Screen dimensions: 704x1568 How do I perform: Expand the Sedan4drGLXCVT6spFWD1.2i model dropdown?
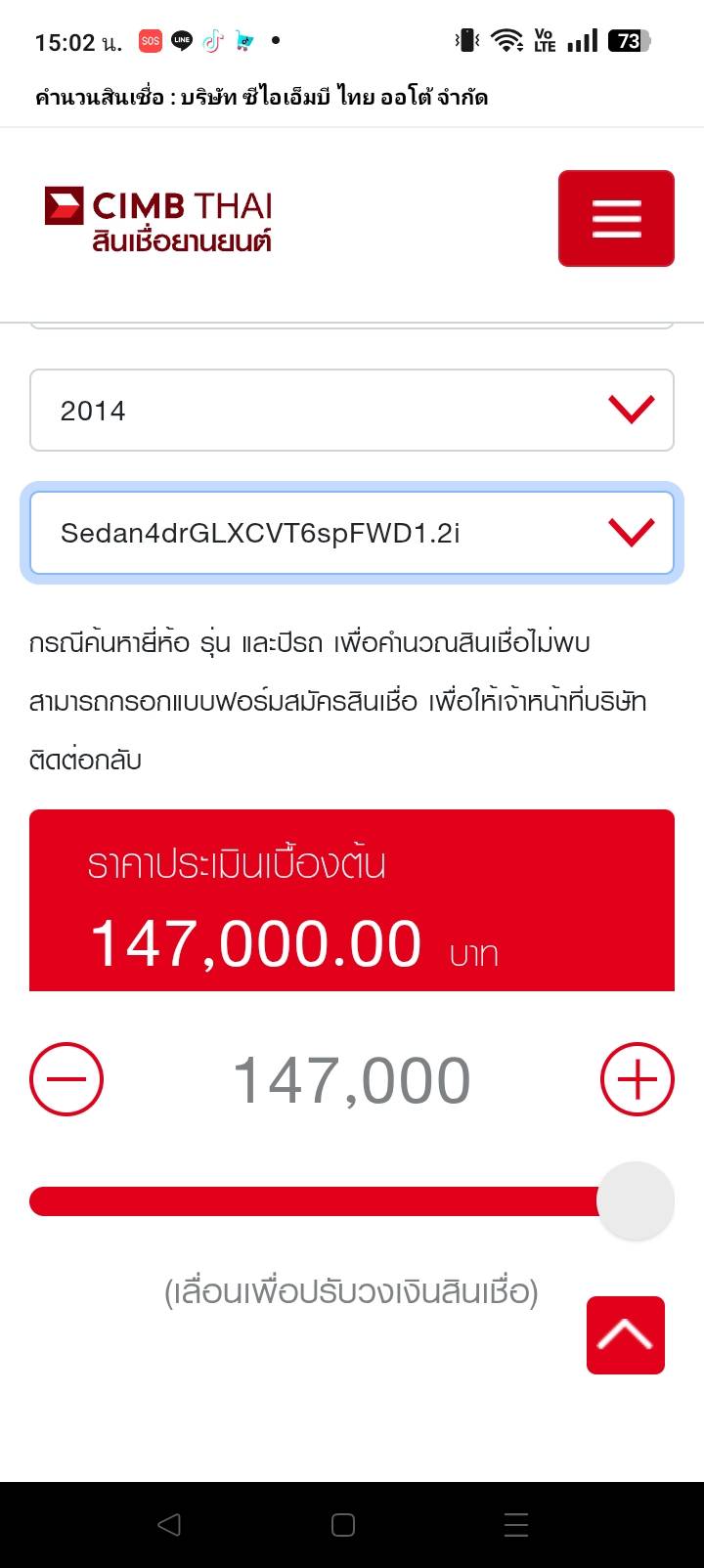tap(352, 533)
